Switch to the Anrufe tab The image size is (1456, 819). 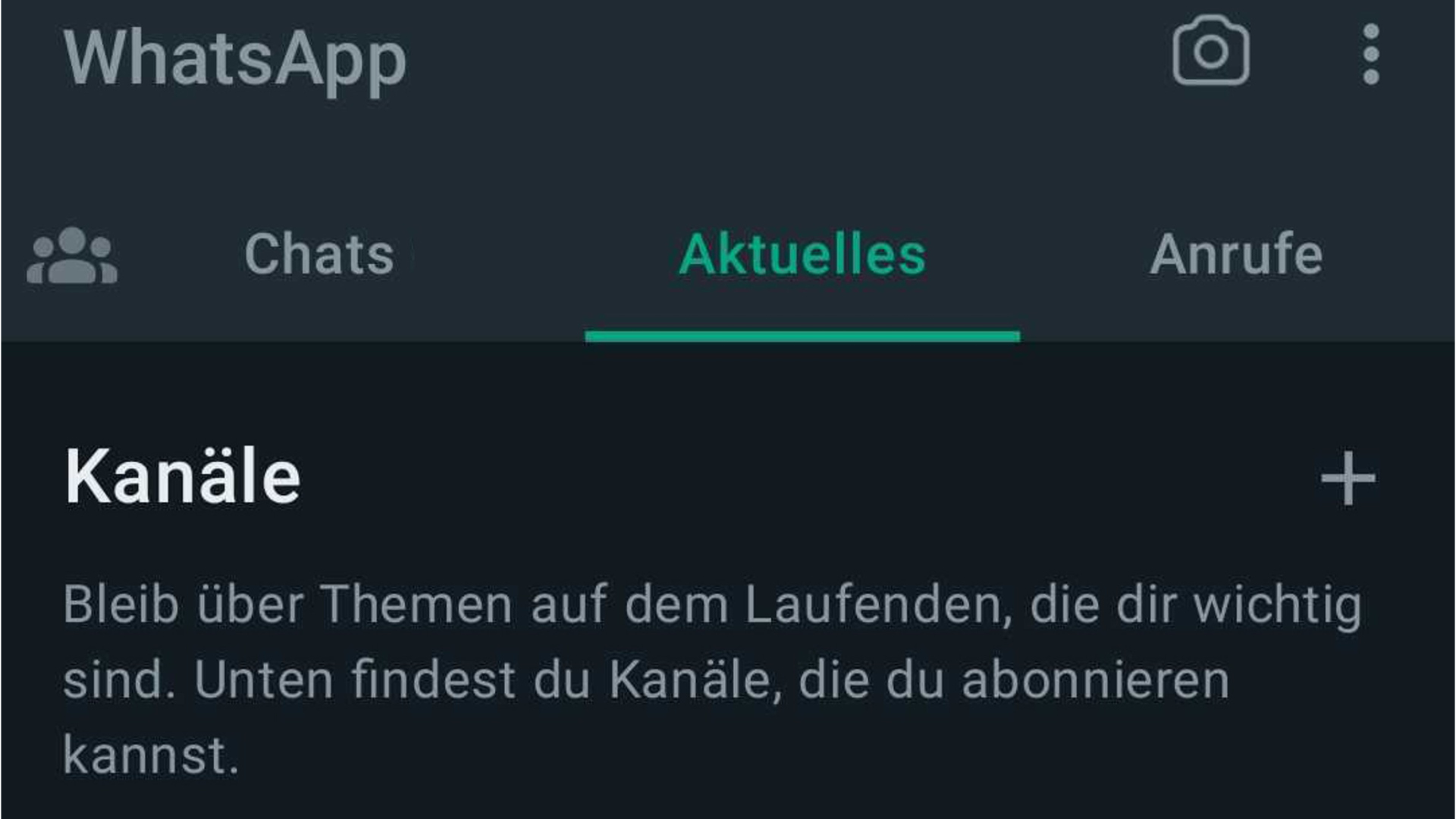point(1236,254)
